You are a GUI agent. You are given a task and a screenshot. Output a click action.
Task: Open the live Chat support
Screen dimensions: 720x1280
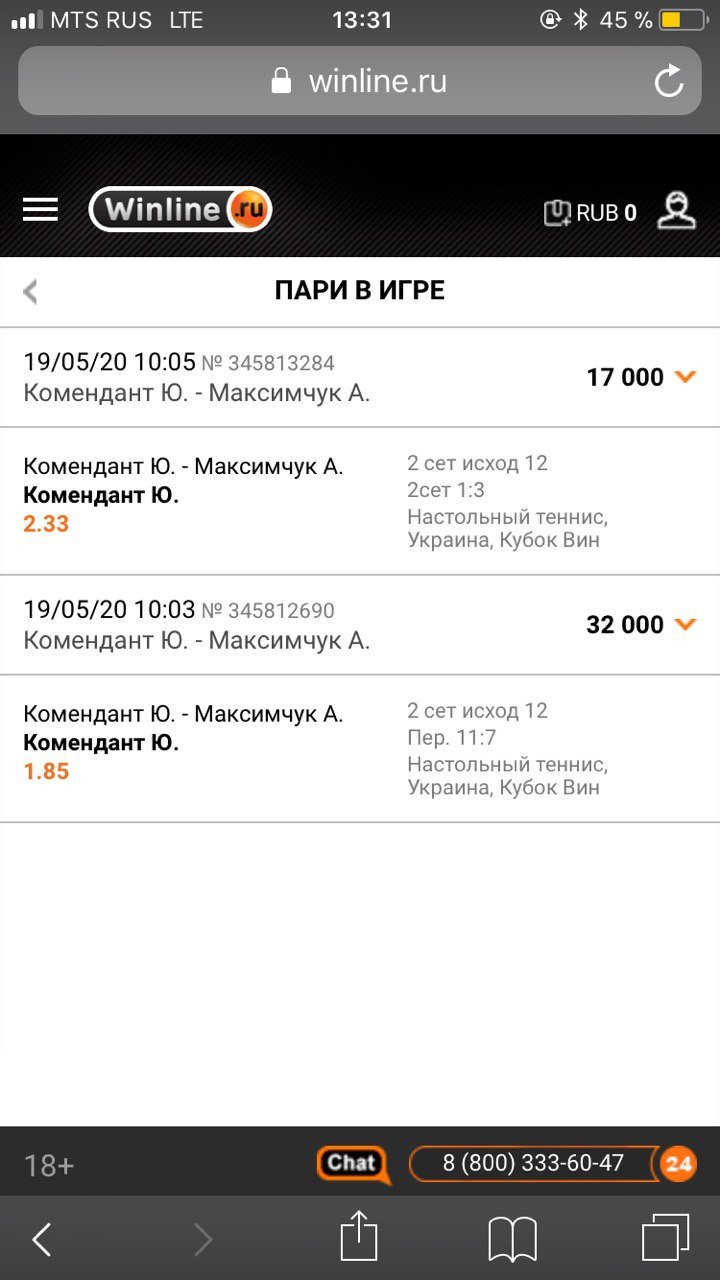click(x=352, y=1164)
